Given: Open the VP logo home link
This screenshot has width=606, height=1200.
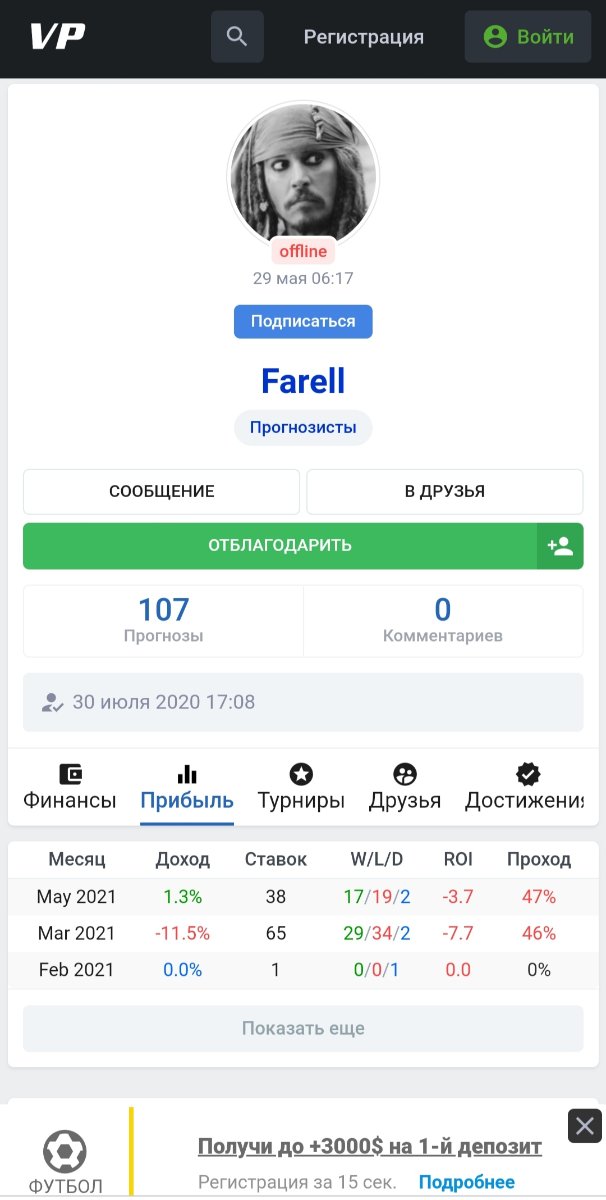Looking at the screenshot, I should click(x=57, y=37).
